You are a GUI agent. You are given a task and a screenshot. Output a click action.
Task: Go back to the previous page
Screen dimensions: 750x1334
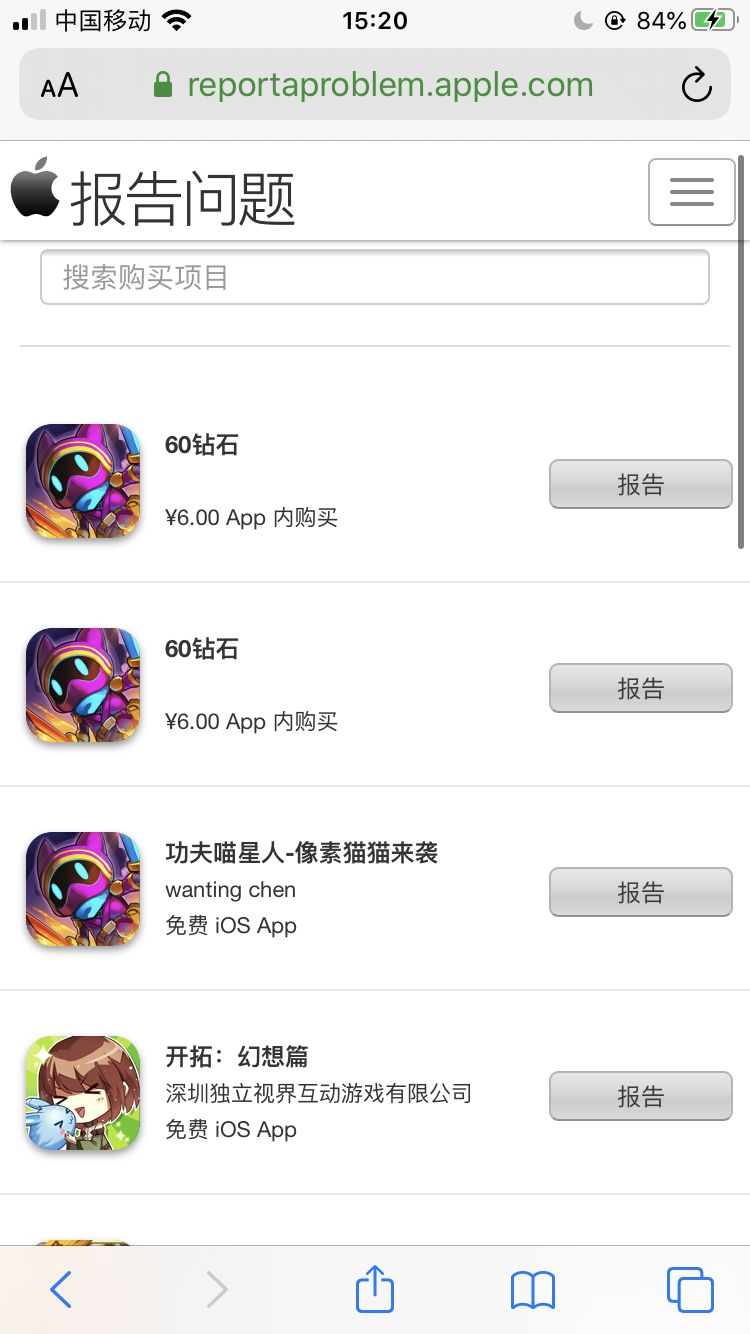click(61, 1290)
